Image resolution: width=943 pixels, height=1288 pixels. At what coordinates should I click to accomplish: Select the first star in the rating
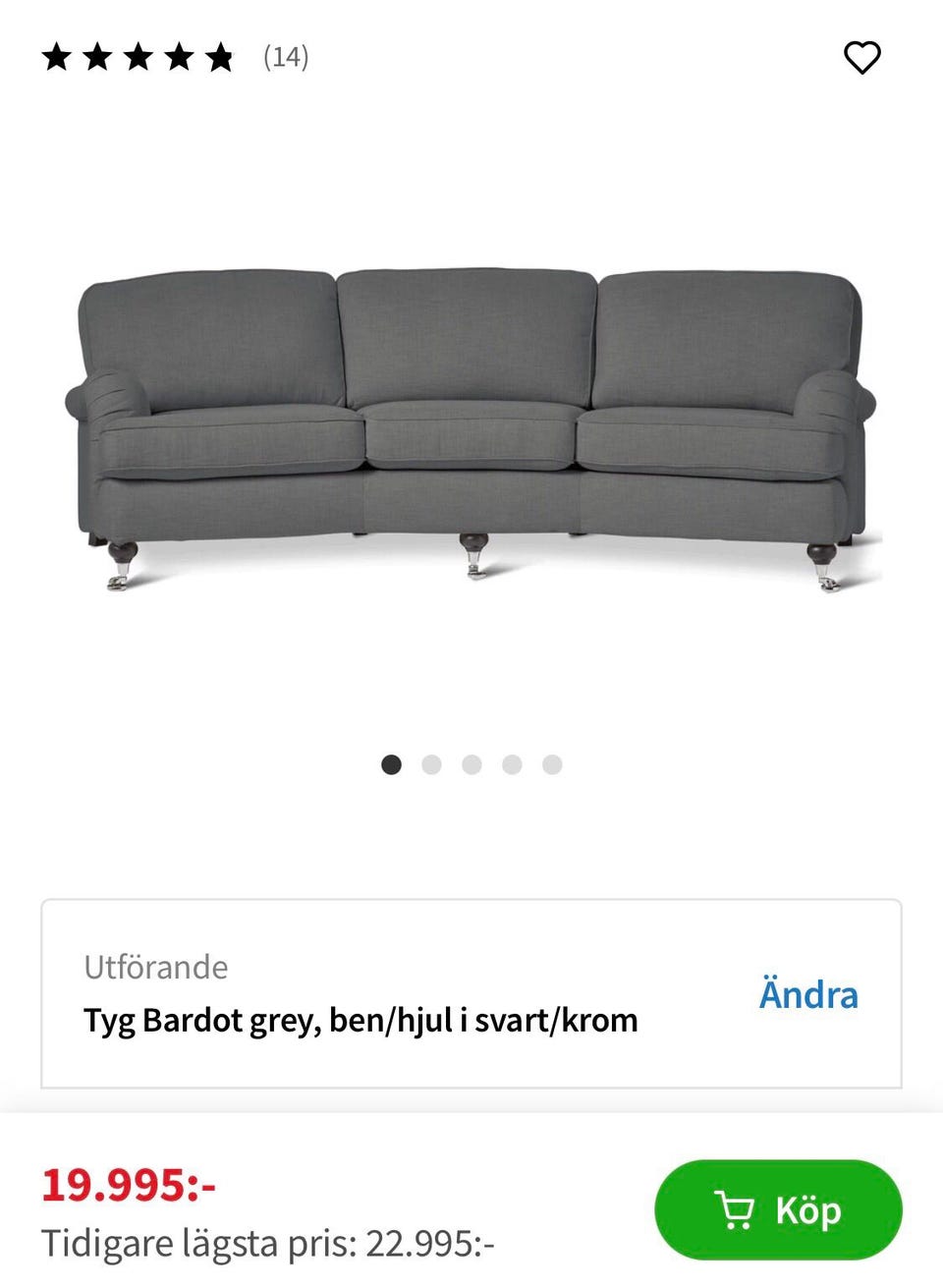click(56, 58)
